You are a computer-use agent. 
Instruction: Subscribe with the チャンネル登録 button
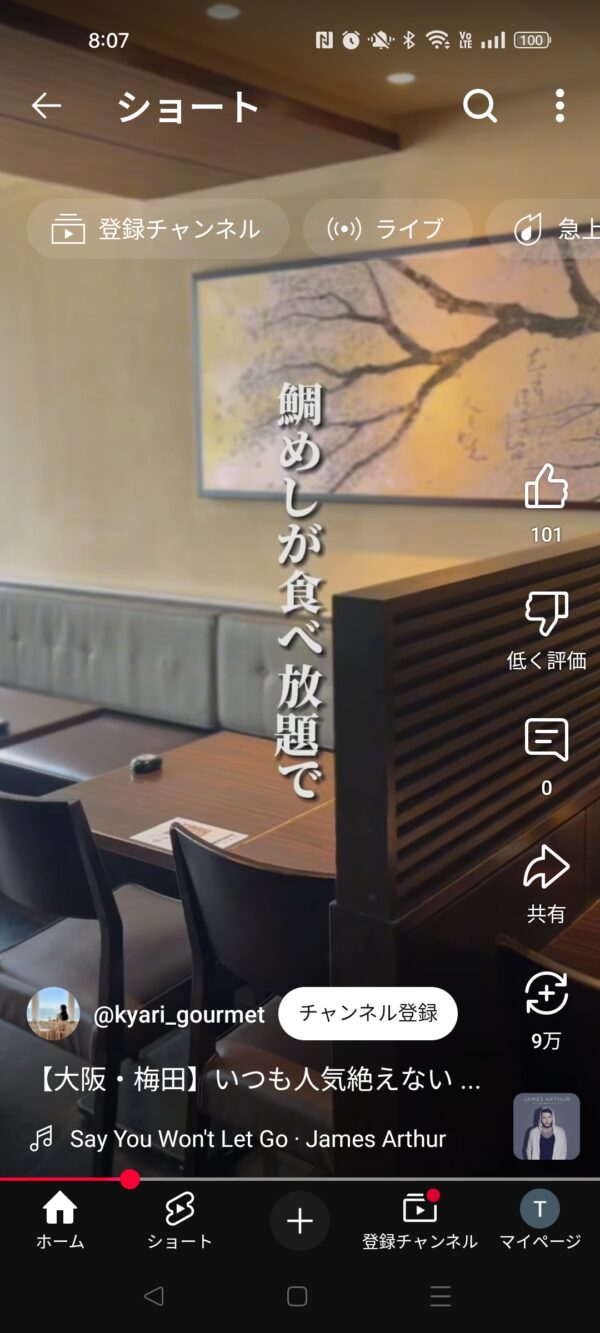point(368,1014)
